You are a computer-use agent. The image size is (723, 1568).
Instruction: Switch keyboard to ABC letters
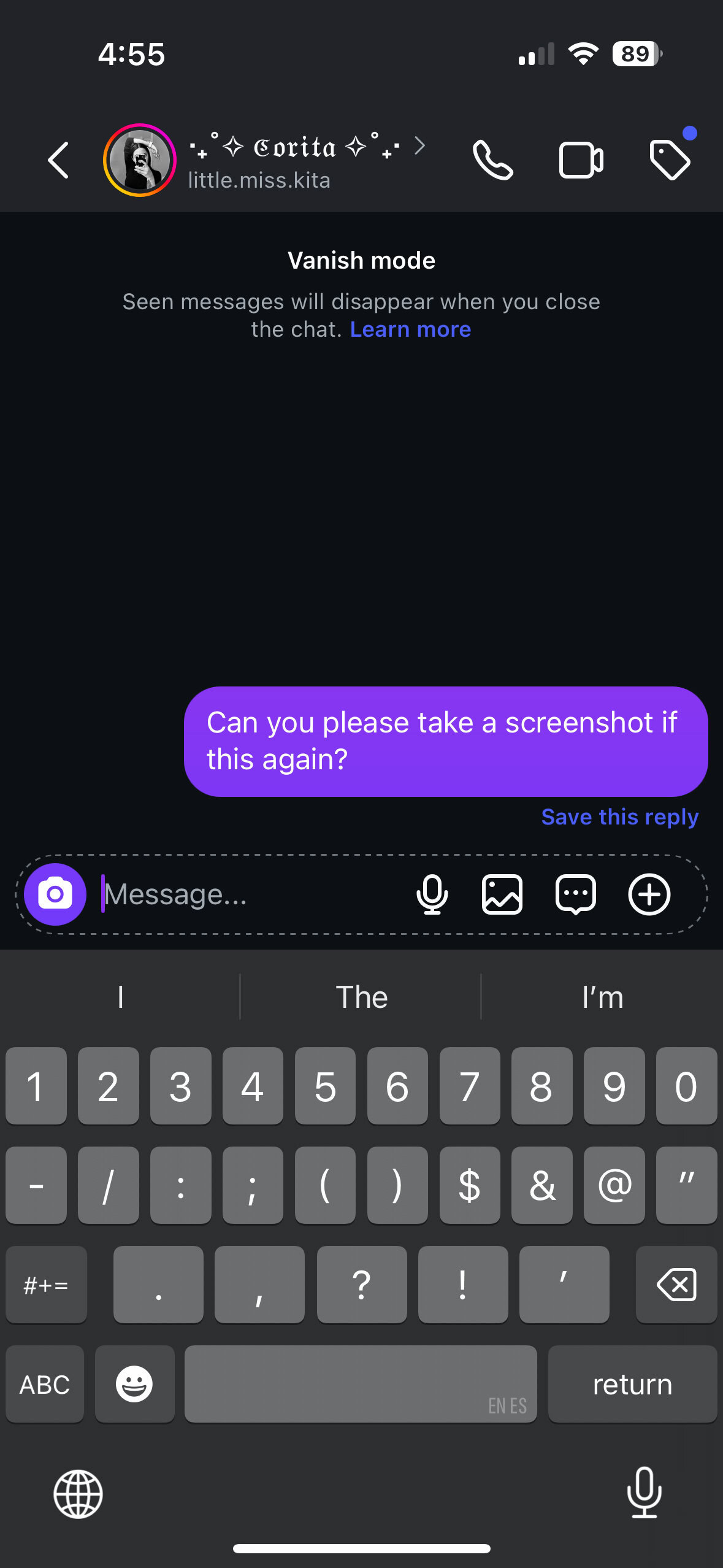45,1384
